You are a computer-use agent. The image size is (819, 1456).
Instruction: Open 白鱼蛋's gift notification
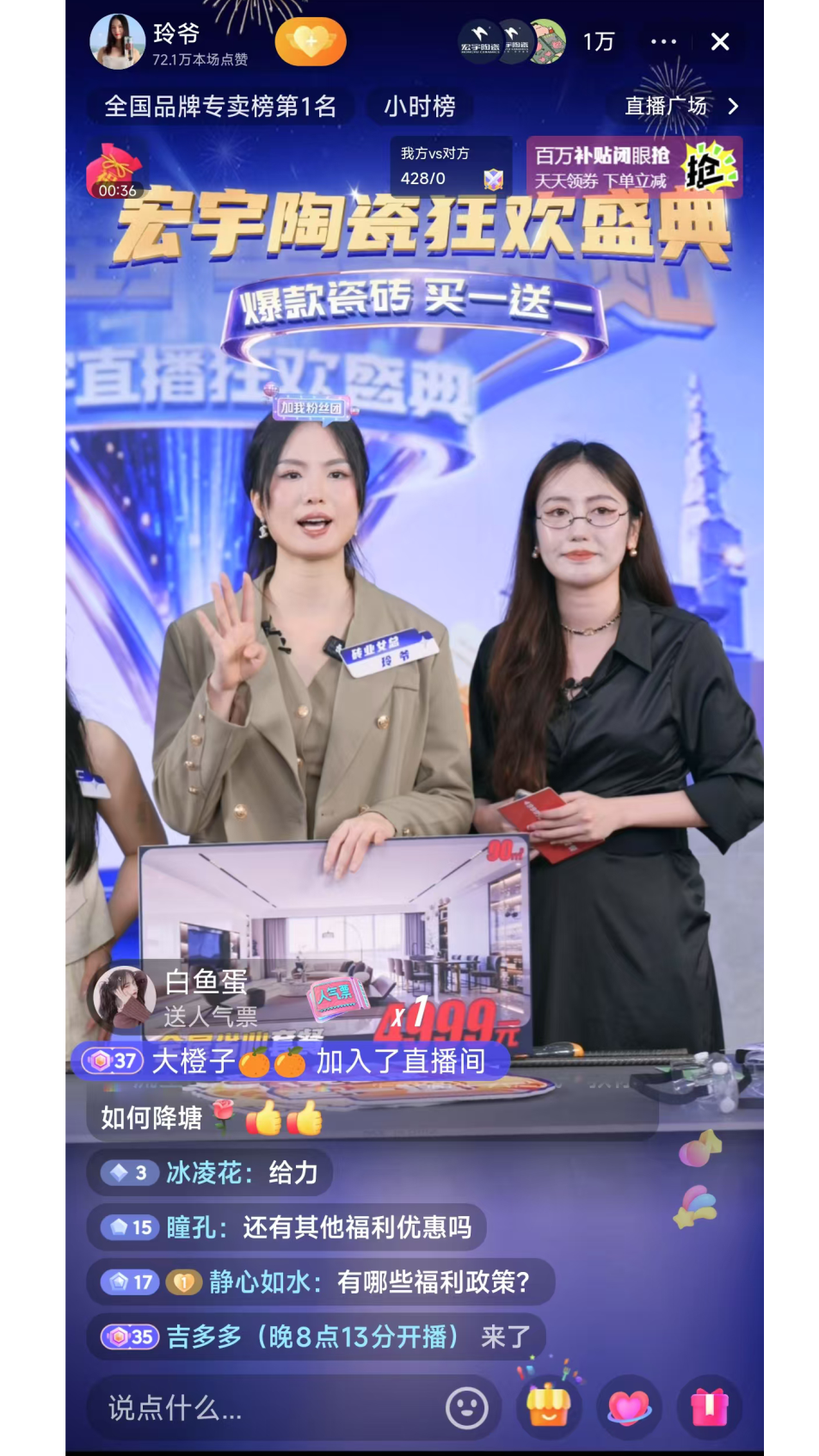click(206, 998)
